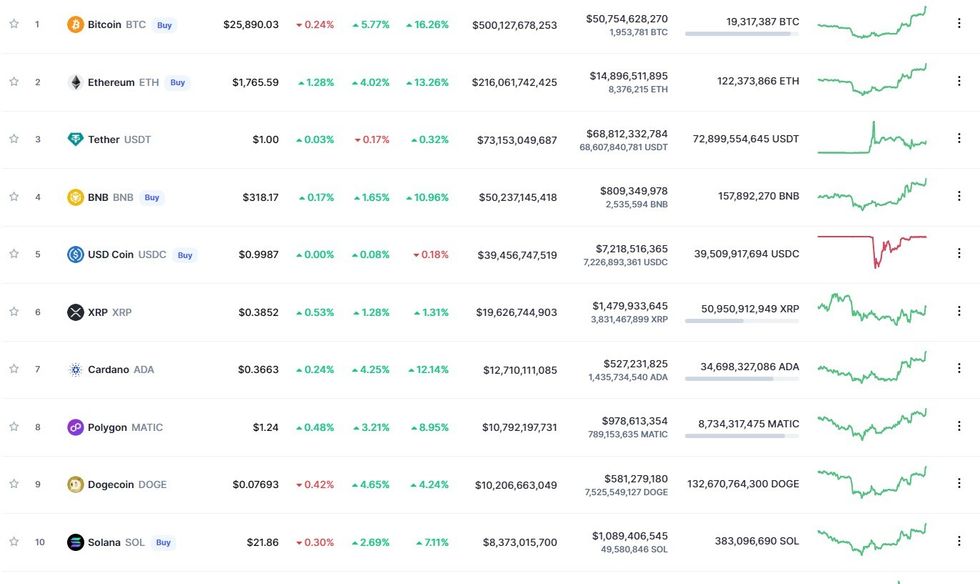The image size is (980, 584).
Task: View the XRP coin page
Action: pyautogui.click(x=98, y=312)
